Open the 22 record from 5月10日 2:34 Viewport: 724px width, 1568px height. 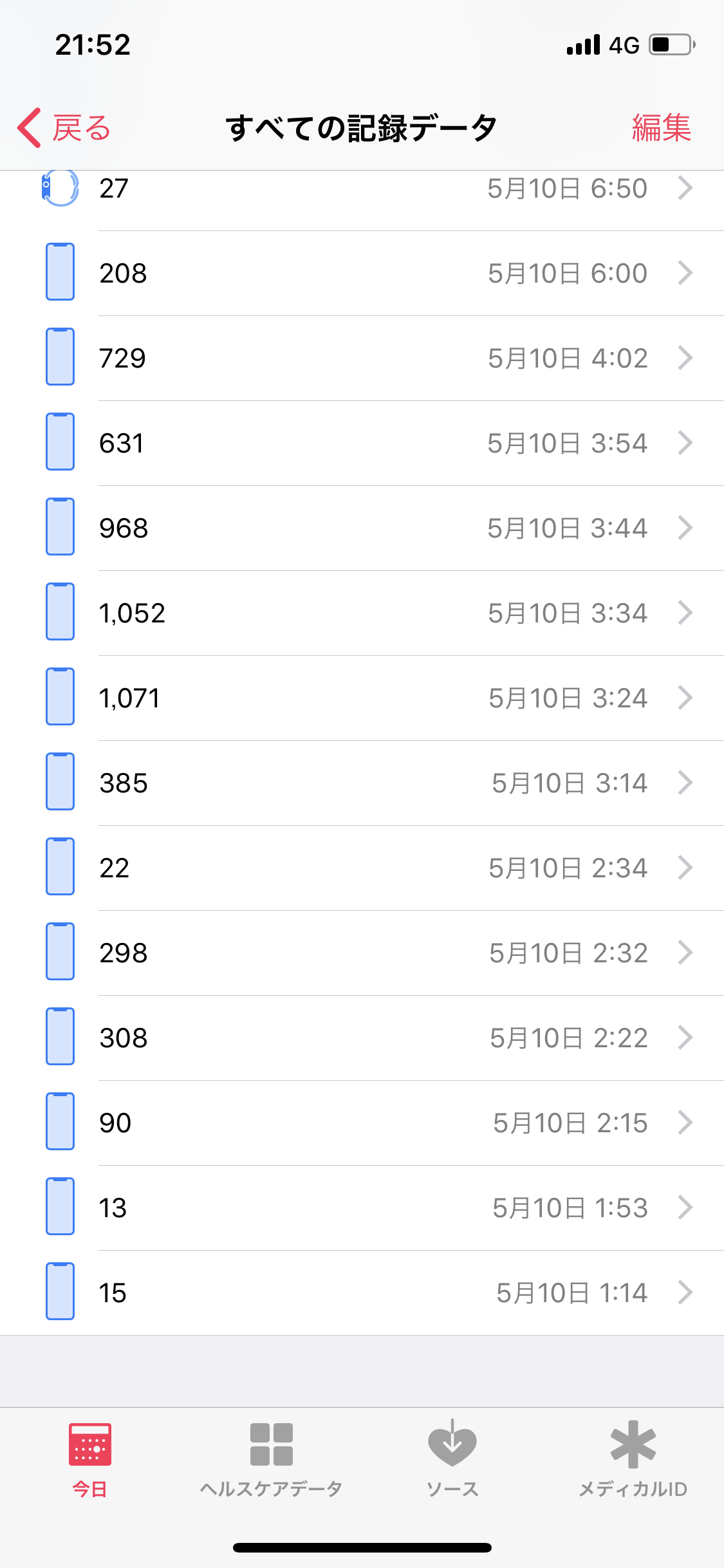[362, 868]
